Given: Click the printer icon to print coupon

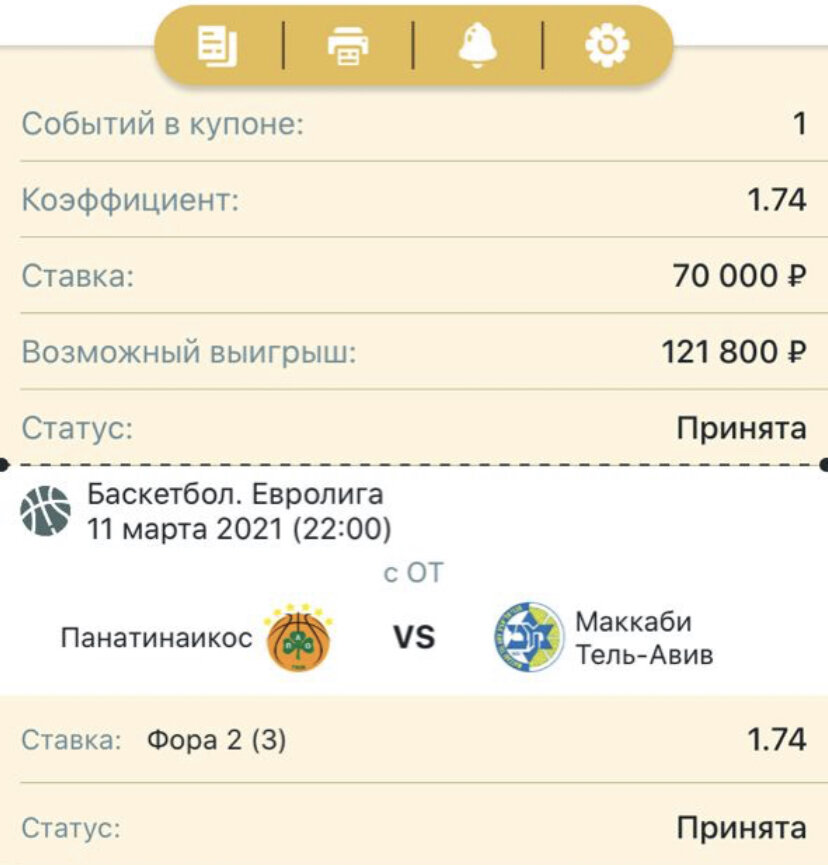Looking at the screenshot, I should coord(349,44).
